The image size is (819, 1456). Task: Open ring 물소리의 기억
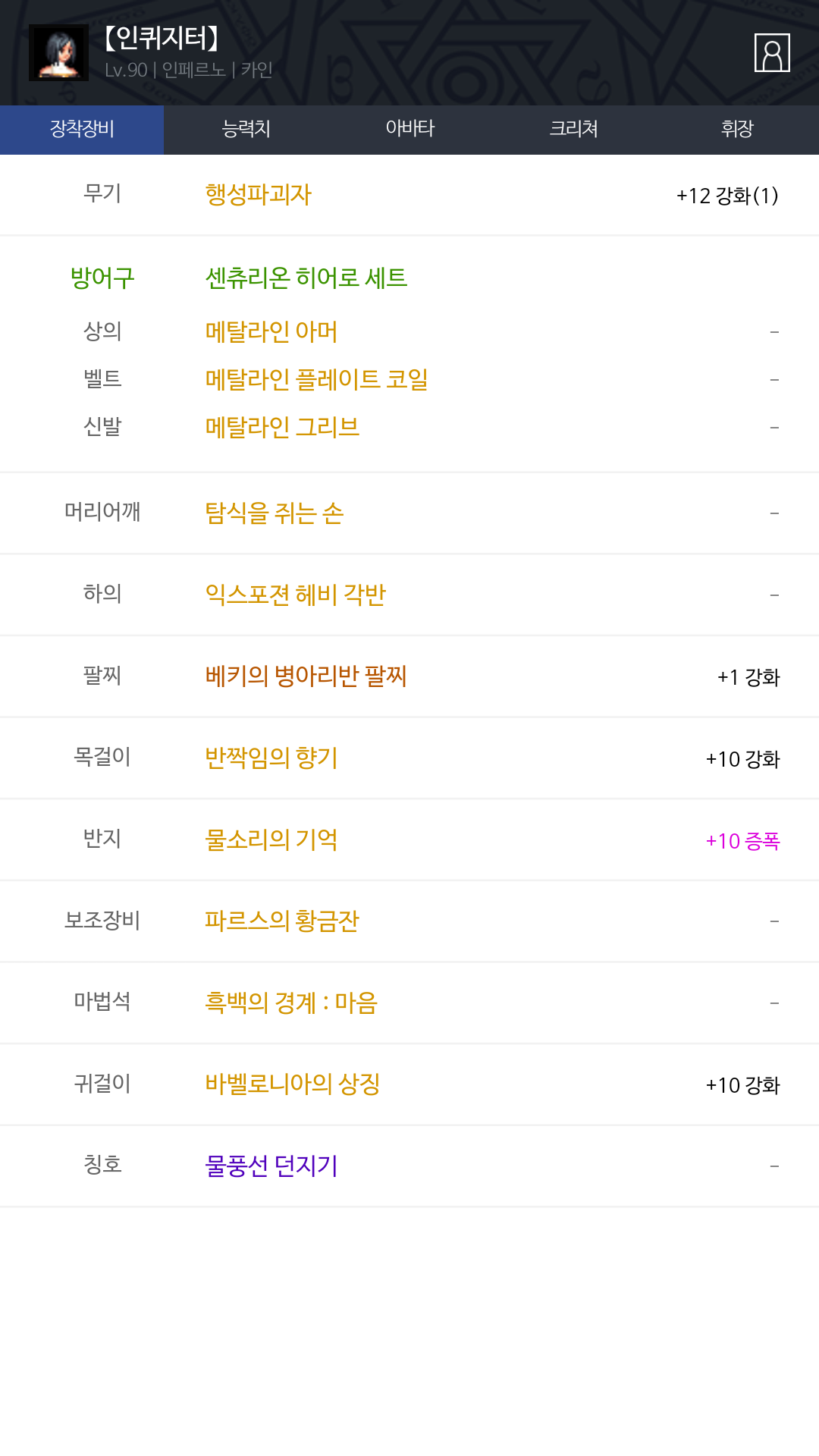pyautogui.click(x=271, y=839)
